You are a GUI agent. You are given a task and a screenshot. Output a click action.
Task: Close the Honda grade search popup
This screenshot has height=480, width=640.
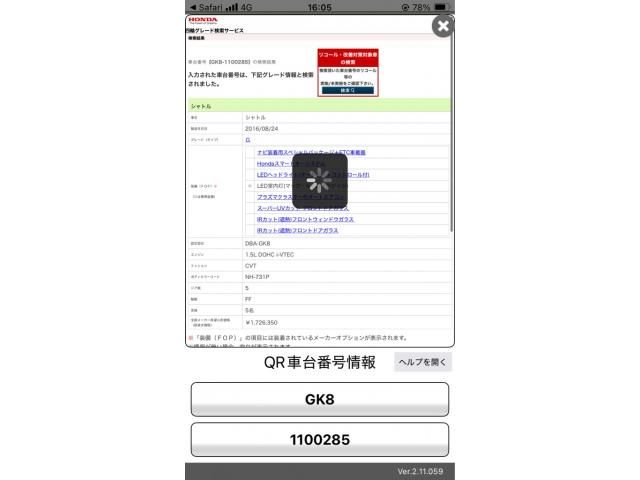(443, 26)
